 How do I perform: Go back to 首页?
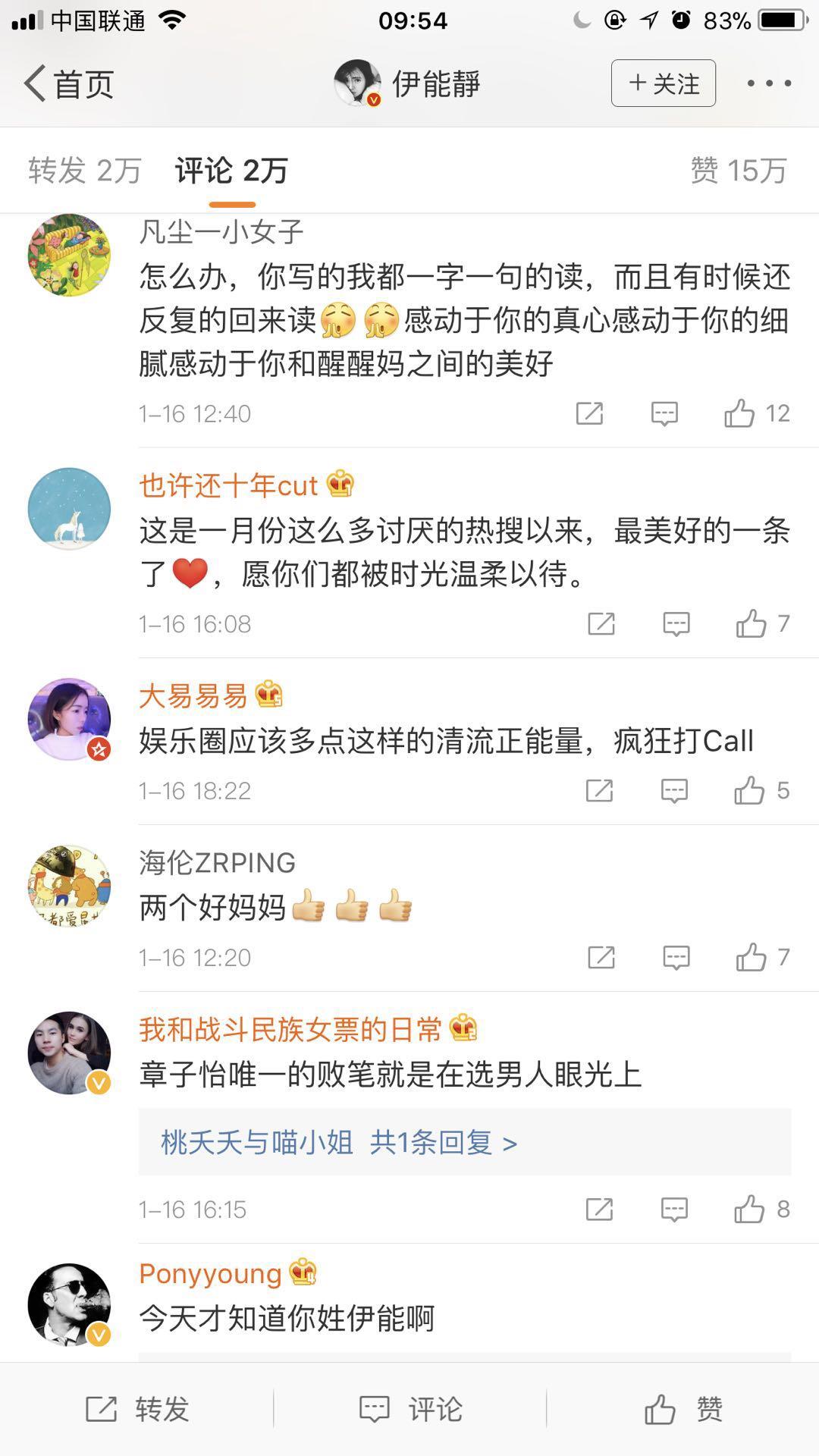click(68, 83)
